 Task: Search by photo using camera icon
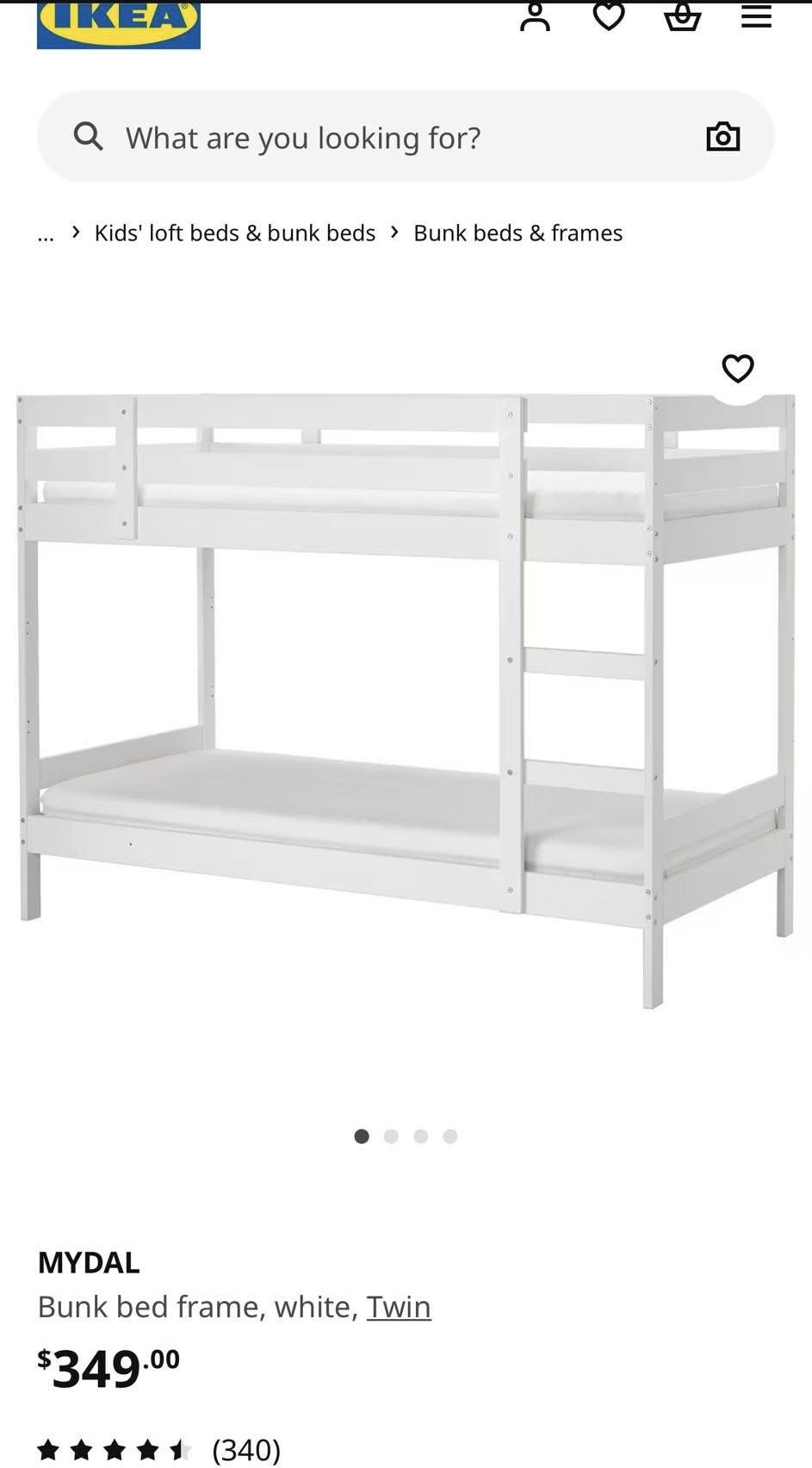(x=722, y=136)
